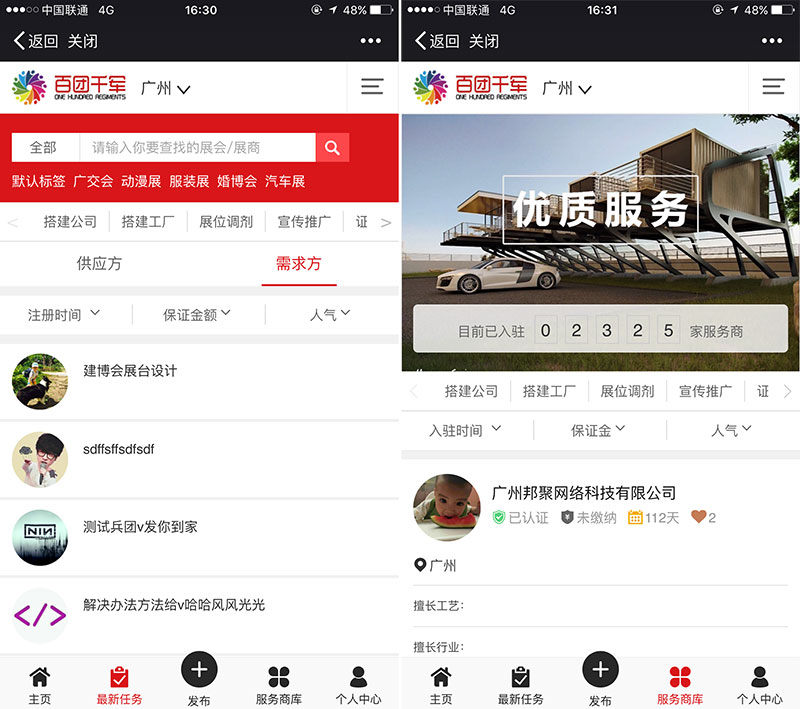Switch to the 需求方 tab
Screen dimensions: 800x709
pyautogui.click(x=299, y=264)
